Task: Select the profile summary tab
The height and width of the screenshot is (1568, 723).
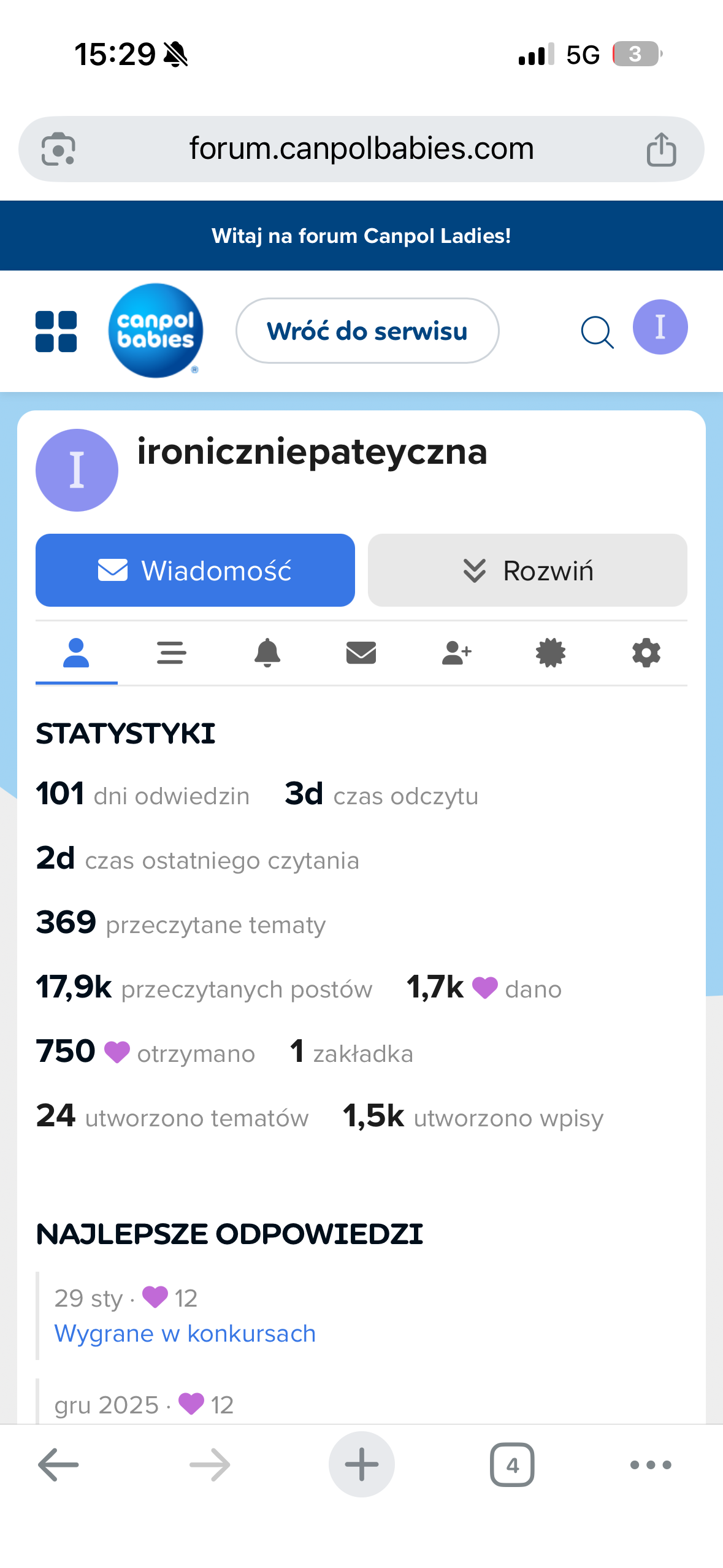Action: pyautogui.click(x=77, y=653)
